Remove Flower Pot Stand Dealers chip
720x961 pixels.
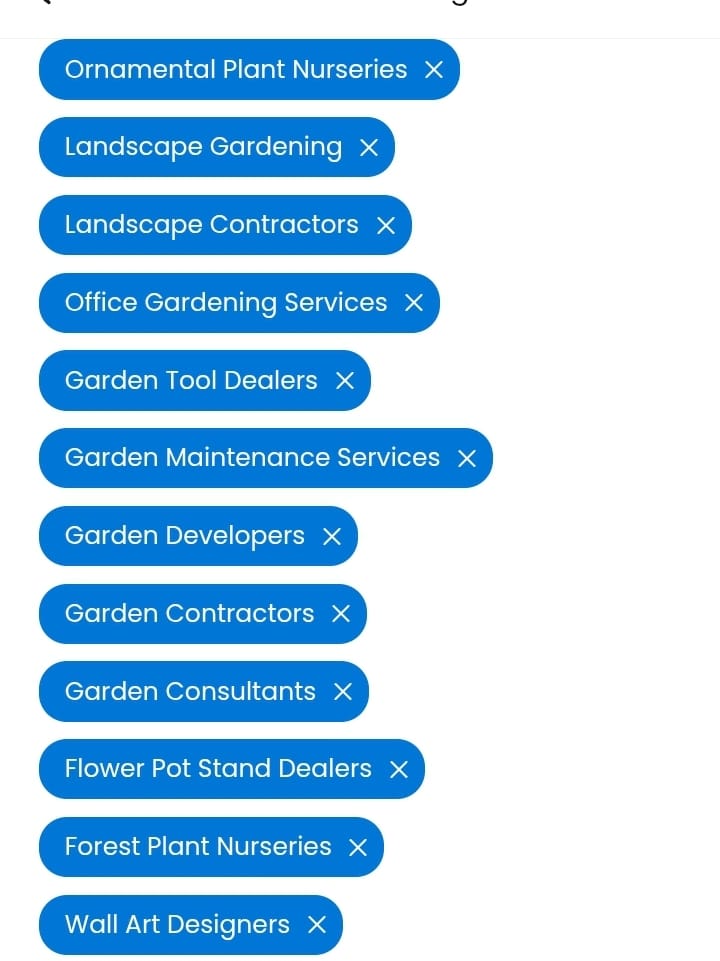click(399, 770)
